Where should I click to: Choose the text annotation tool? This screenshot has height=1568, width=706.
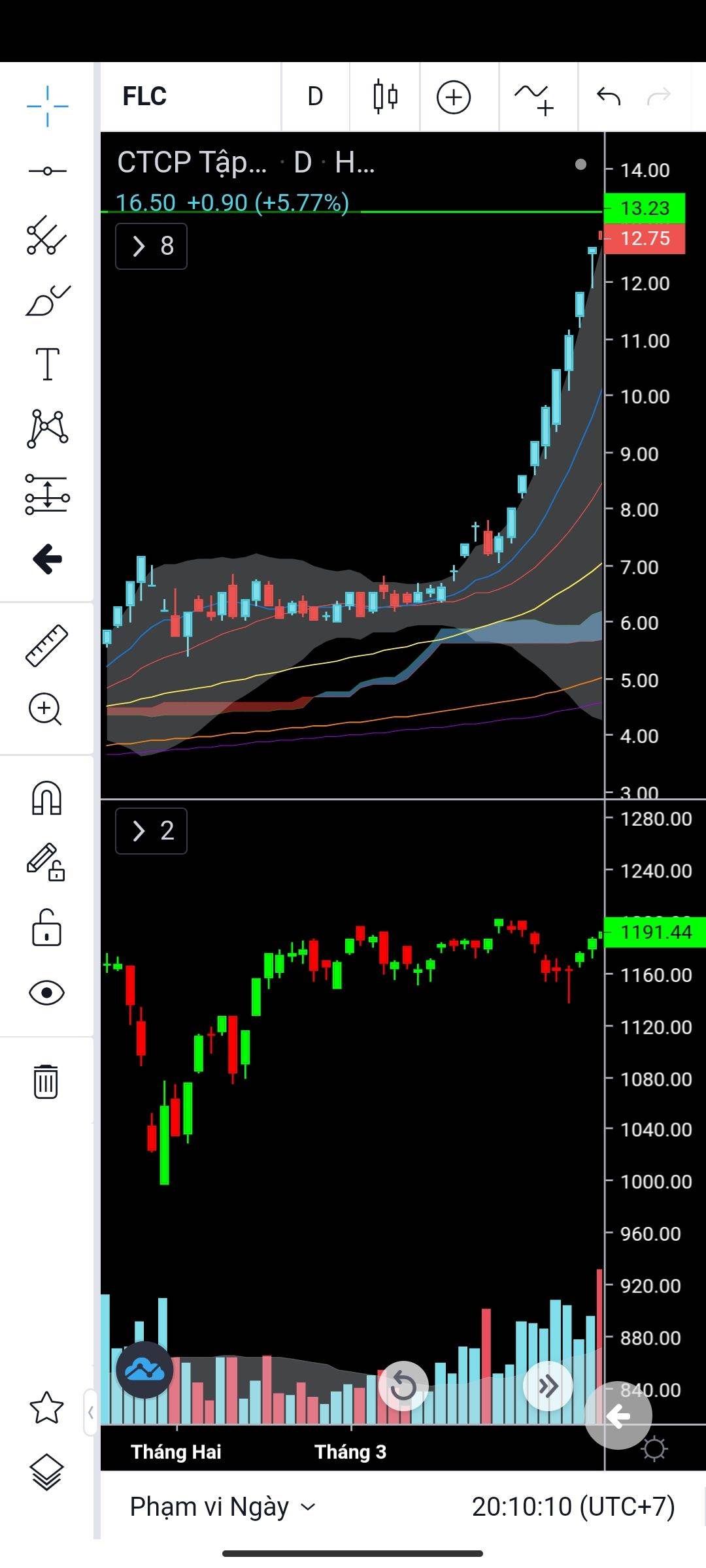click(x=47, y=363)
